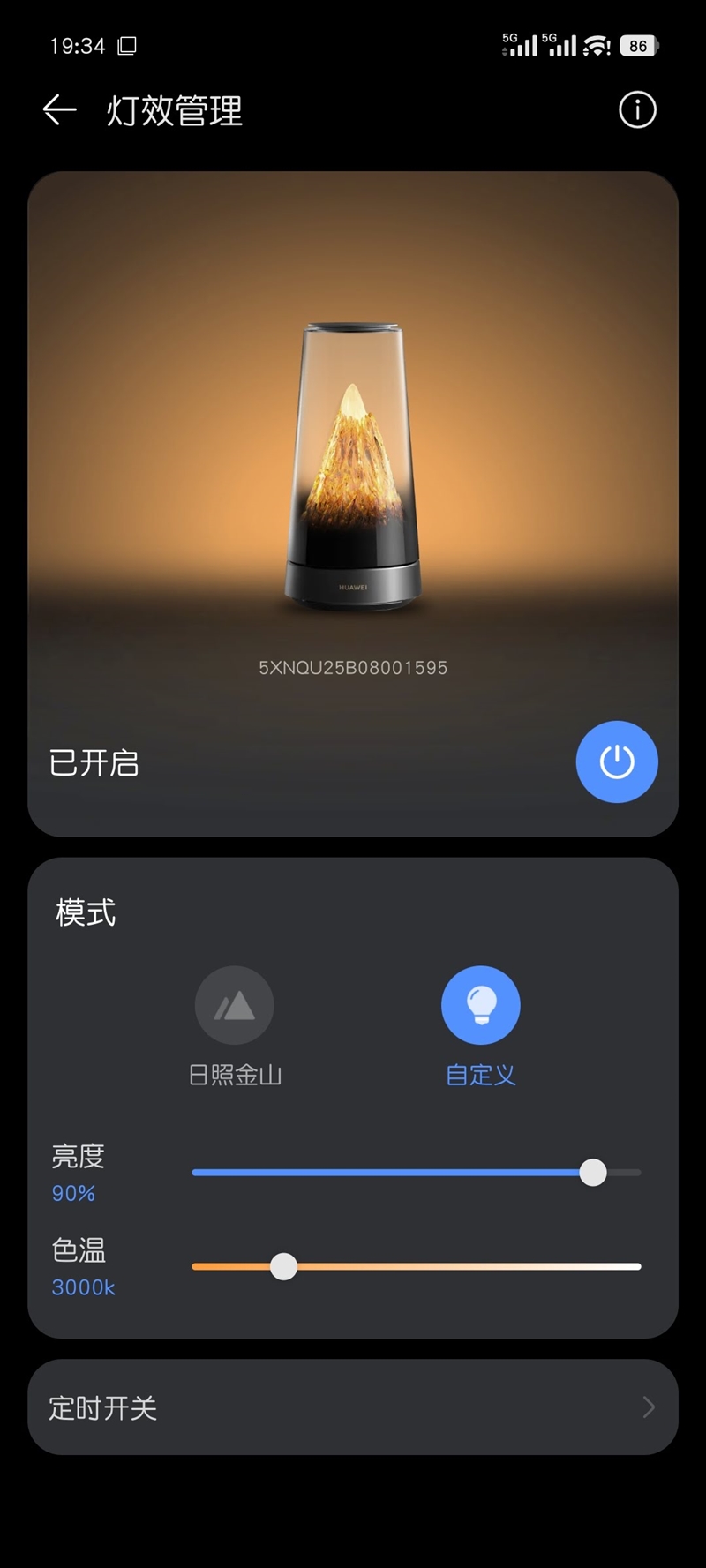Open 定时开关 settings

(x=353, y=1407)
